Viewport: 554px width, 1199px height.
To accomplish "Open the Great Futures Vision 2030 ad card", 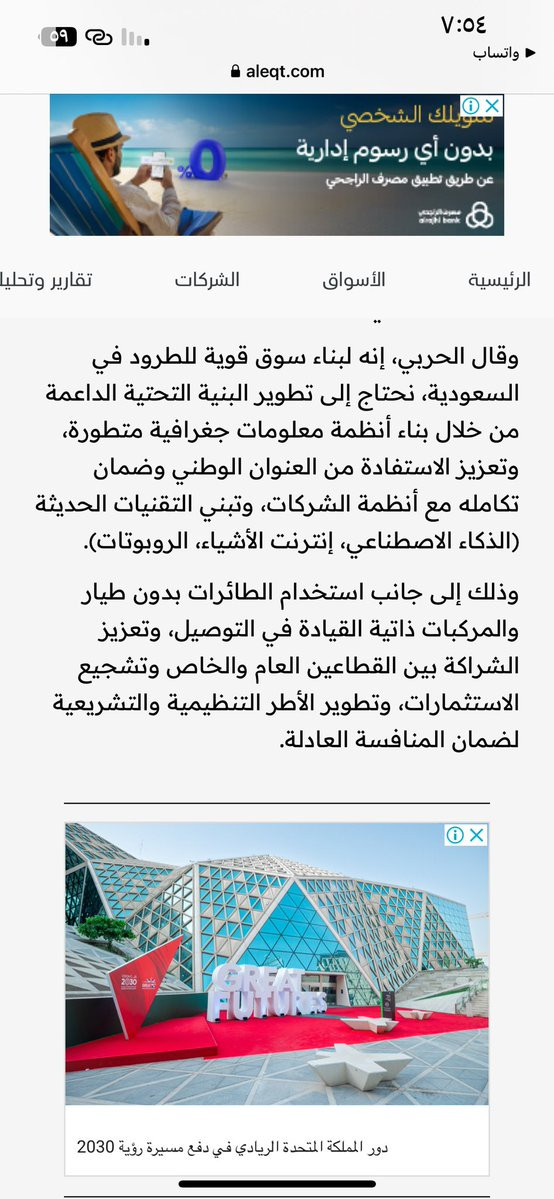I will coord(277,999).
